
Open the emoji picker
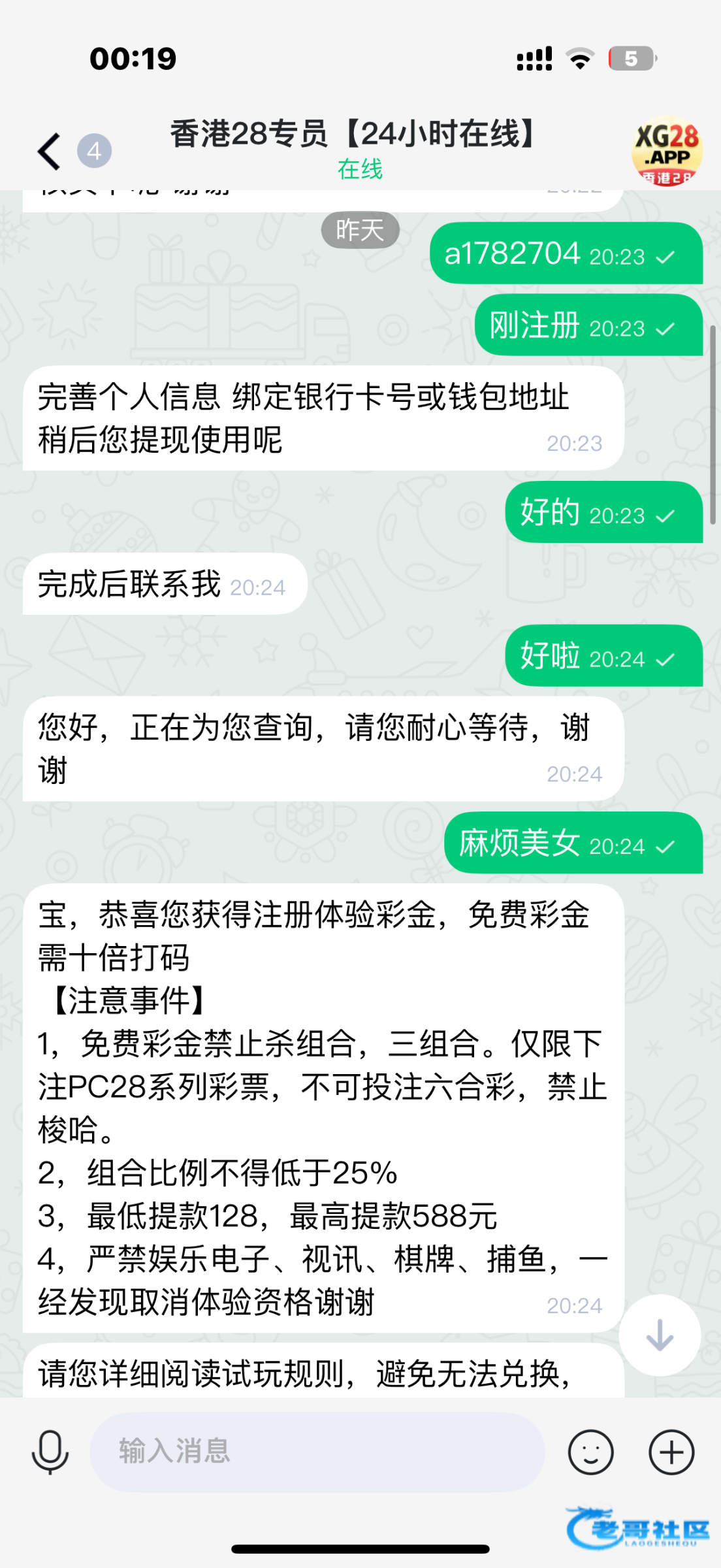590,1452
